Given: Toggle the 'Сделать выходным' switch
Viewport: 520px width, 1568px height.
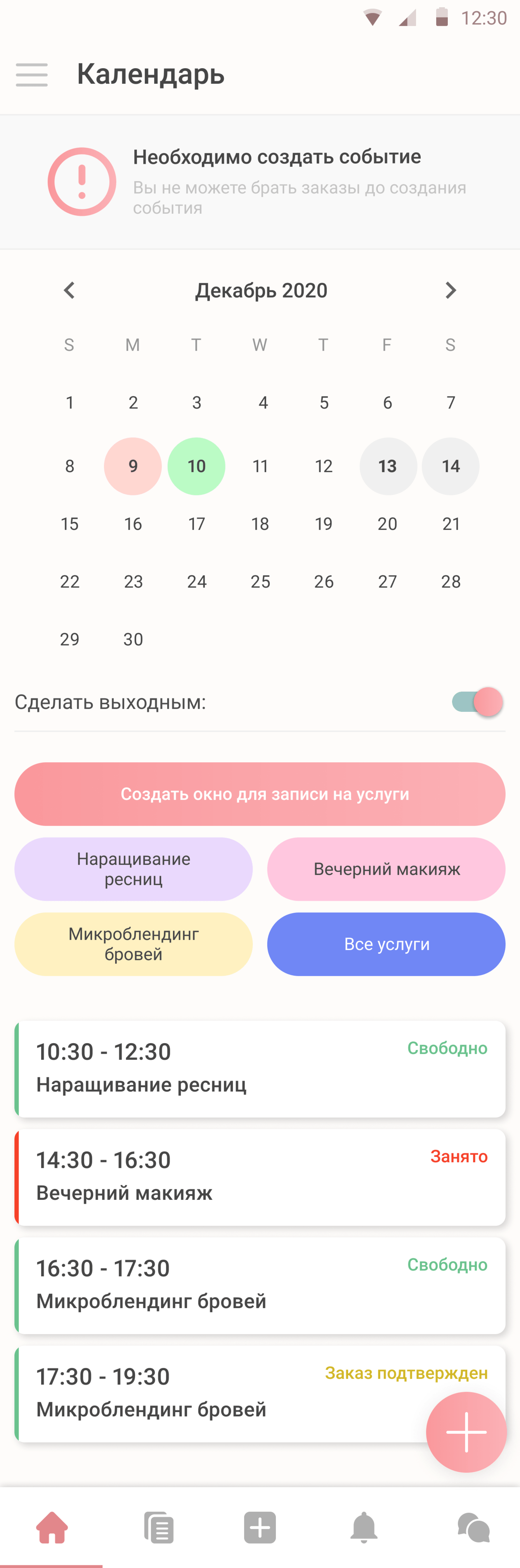Looking at the screenshot, I should point(477,702).
